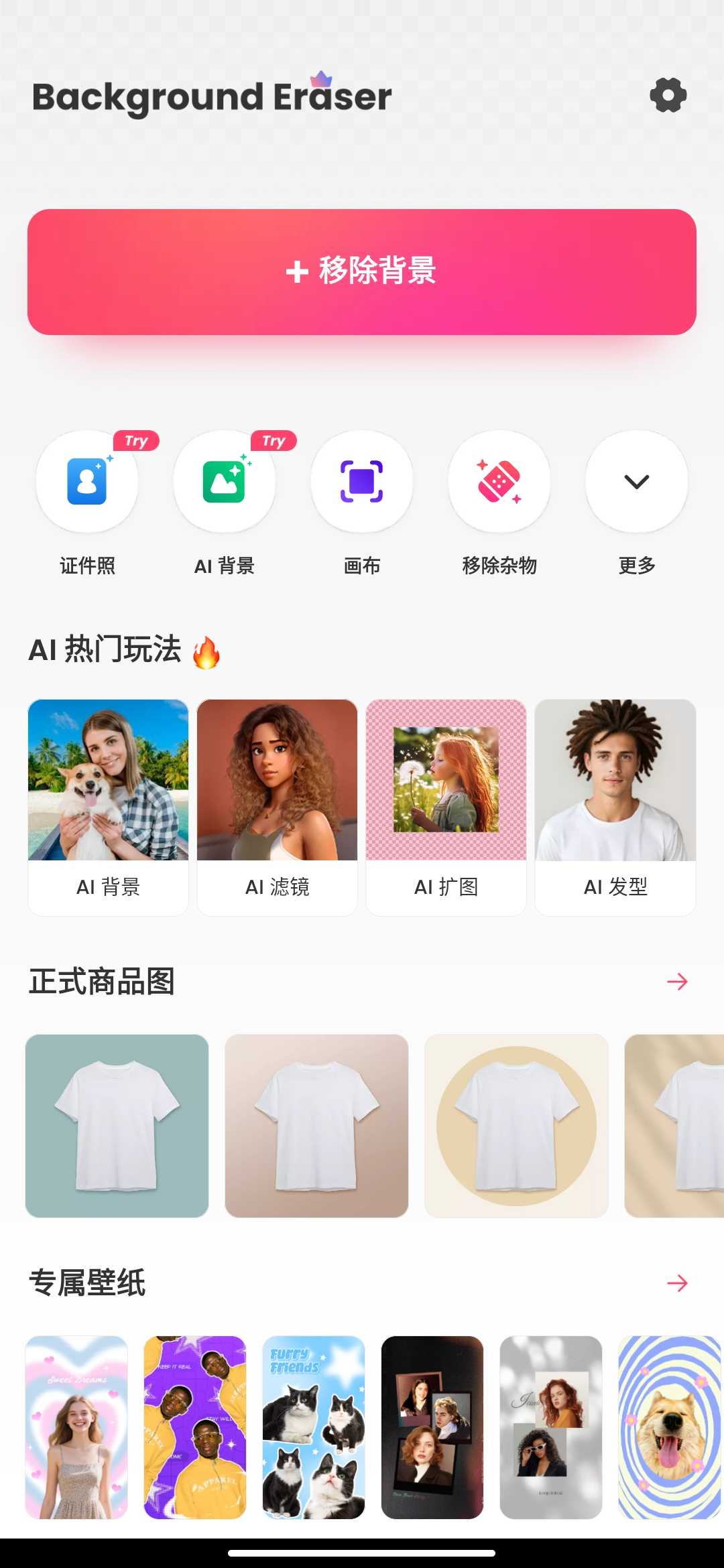Open the AI 背景 card with corgi photo
This screenshot has width=724, height=1568.
(x=109, y=807)
